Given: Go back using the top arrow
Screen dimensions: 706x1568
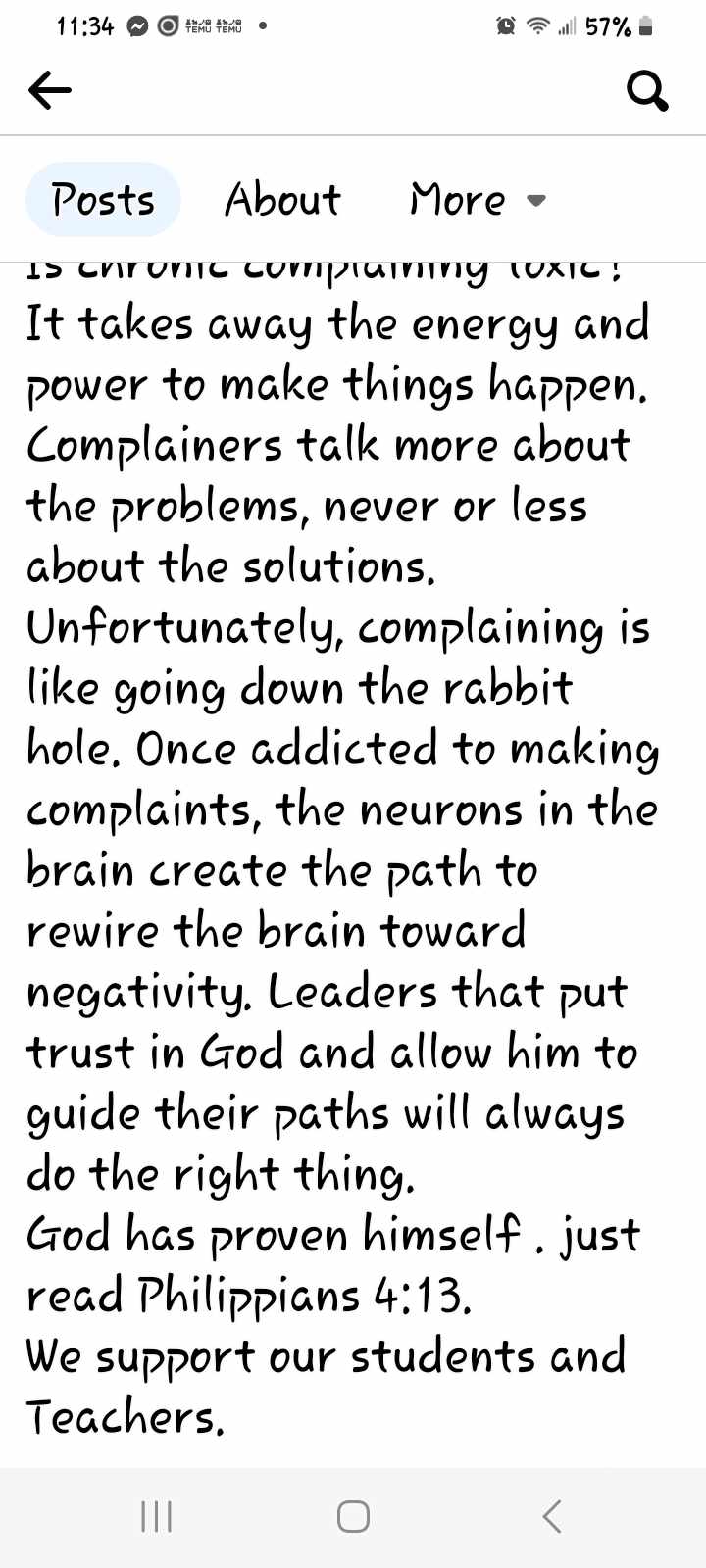Looking at the screenshot, I should (x=50, y=91).
